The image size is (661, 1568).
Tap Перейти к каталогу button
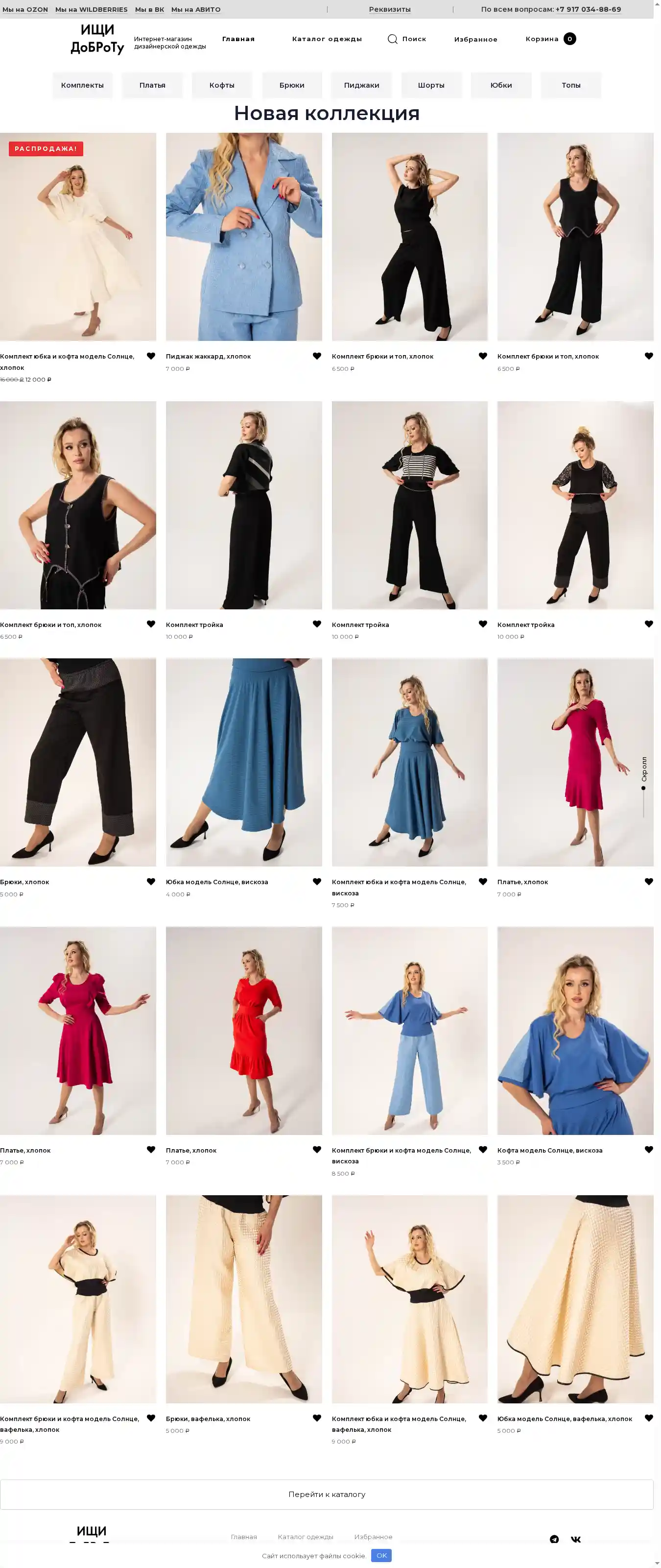pos(327,1494)
